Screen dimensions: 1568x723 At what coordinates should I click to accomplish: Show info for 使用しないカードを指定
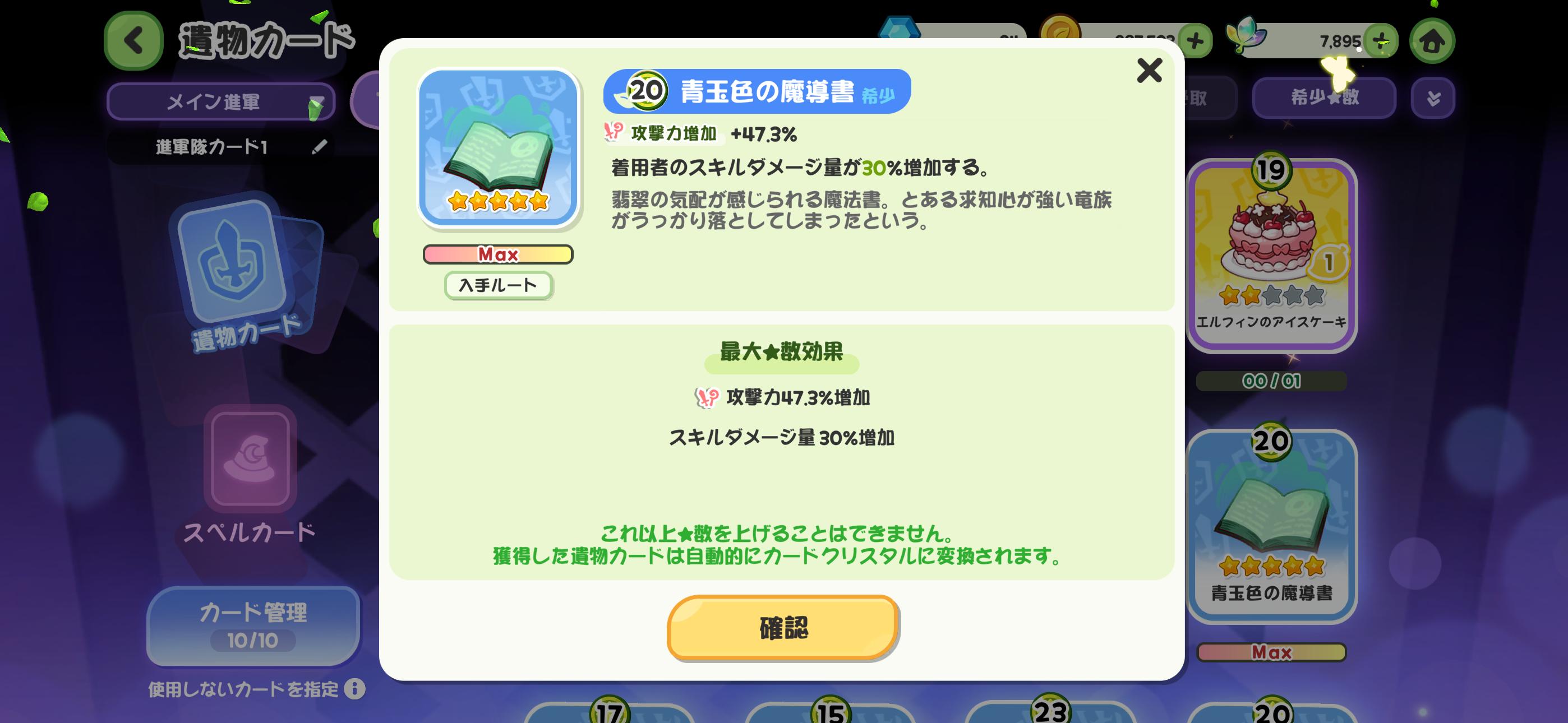[x=354, y=689]
